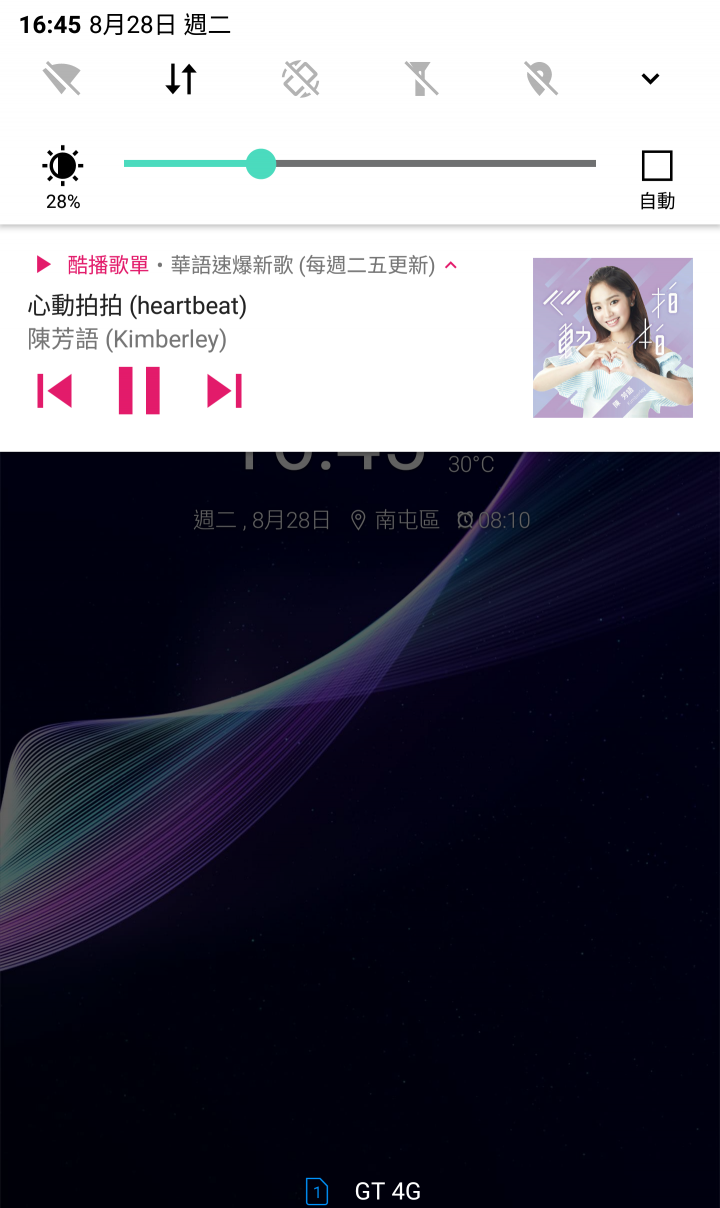Image resolution: width=720 pixels, height=1208 pixels.
Task: Collapse the music notification with pink chevron
Action: pyautogui.click(x=450, y=264)
